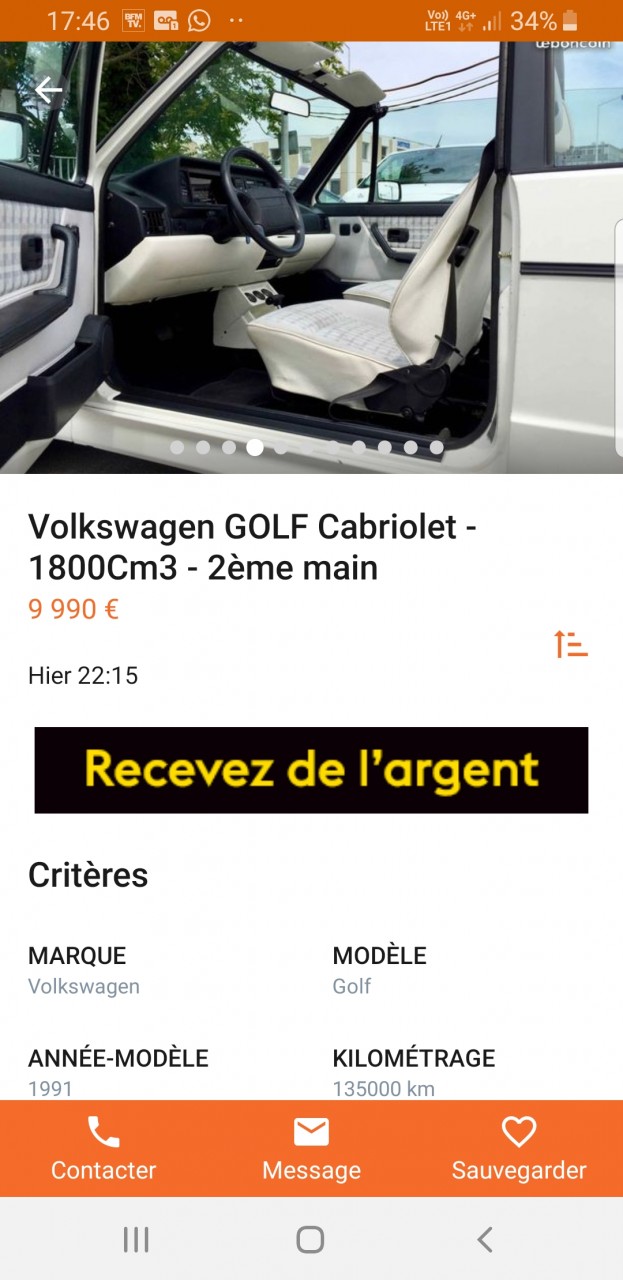Save the listing with Sauvegarder
Image resolution: width=623 pixels, height=1280 pixels.
tap(519, 1148)
